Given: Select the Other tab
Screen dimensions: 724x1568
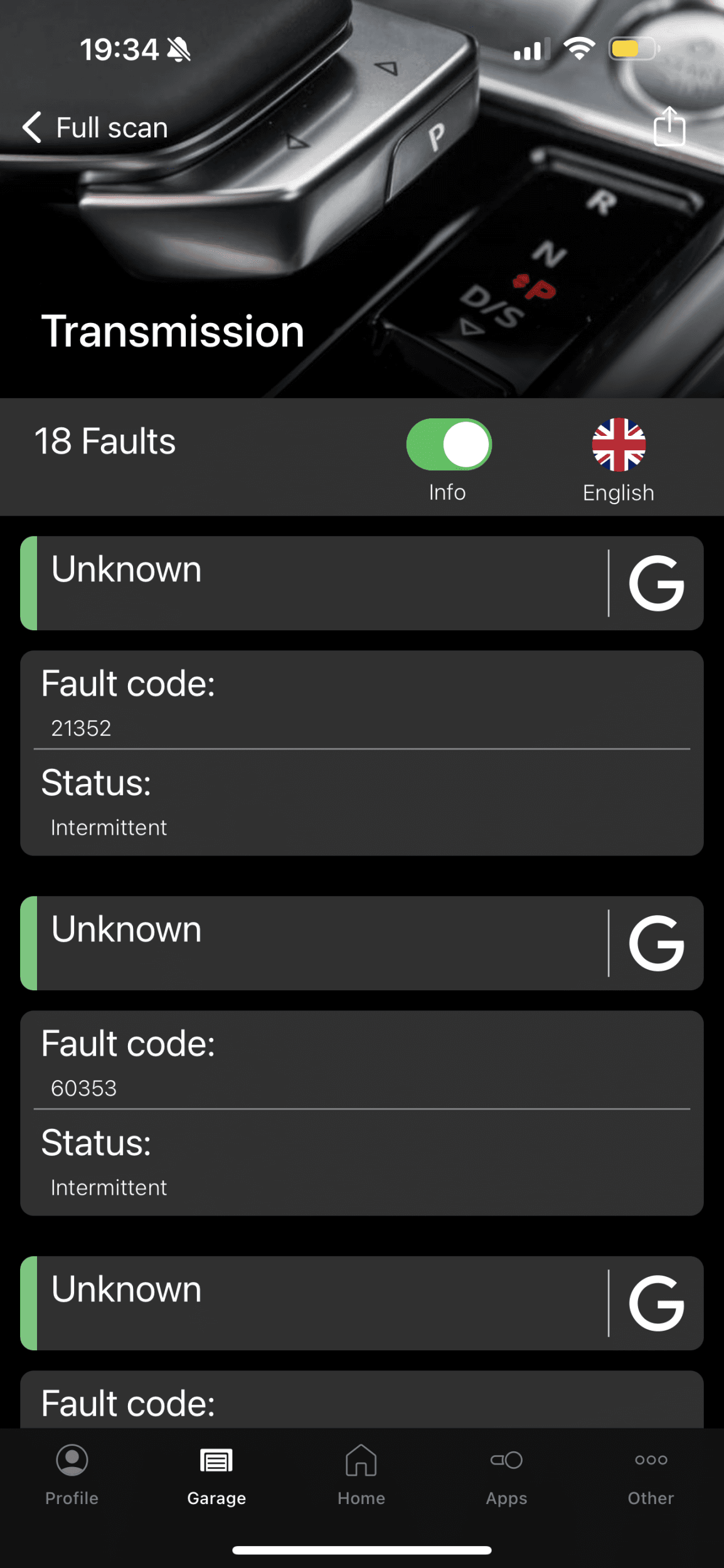Looking at the screenshot, I should pyautogui.click(x=651, y=1476).
